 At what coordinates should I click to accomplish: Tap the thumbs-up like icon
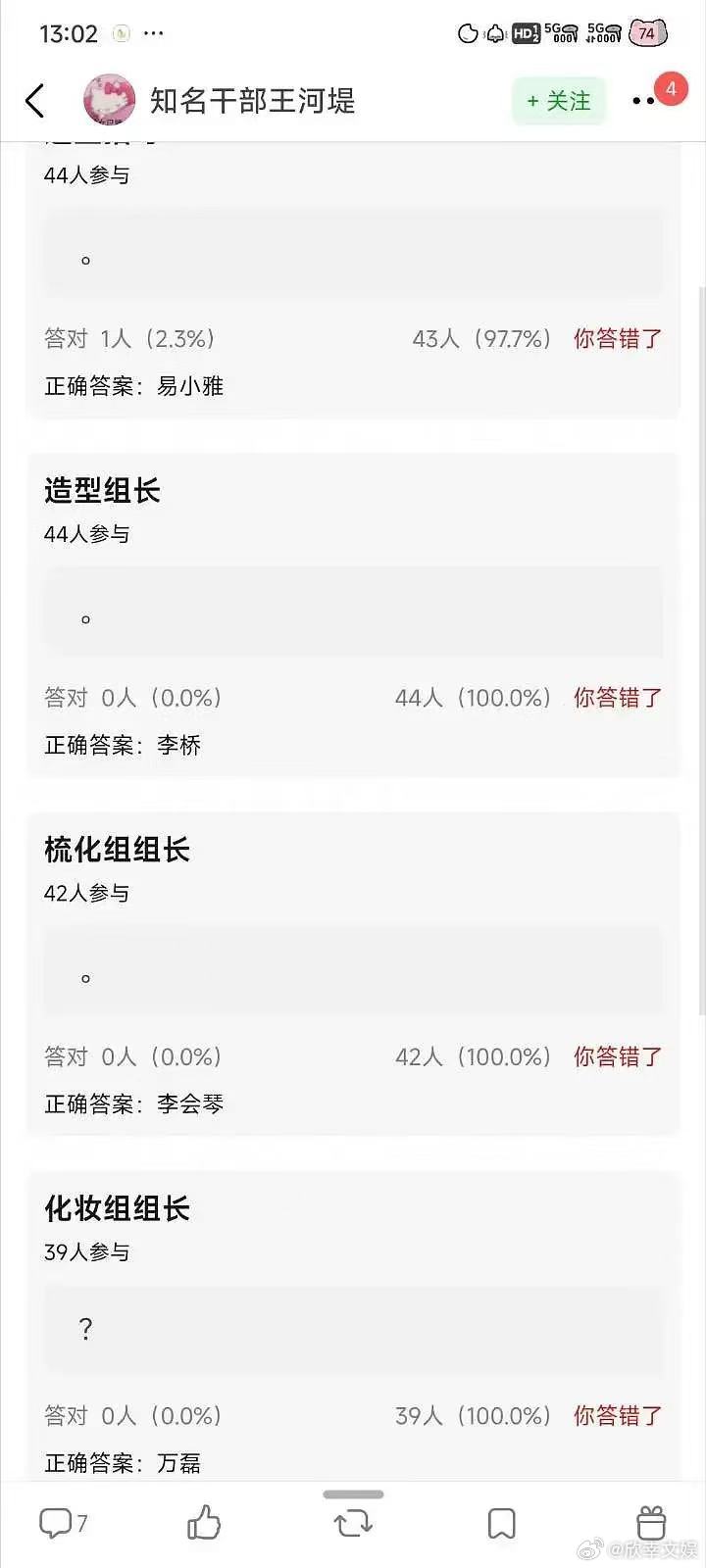[204, 1523]
